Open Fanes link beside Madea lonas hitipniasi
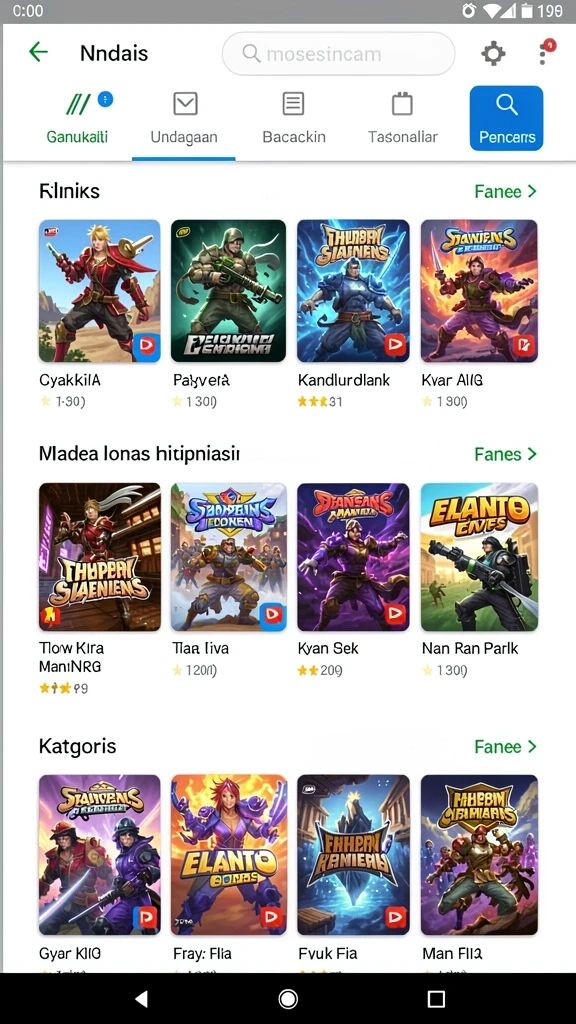Screen dimensions: 576x1024 (505, 454)
